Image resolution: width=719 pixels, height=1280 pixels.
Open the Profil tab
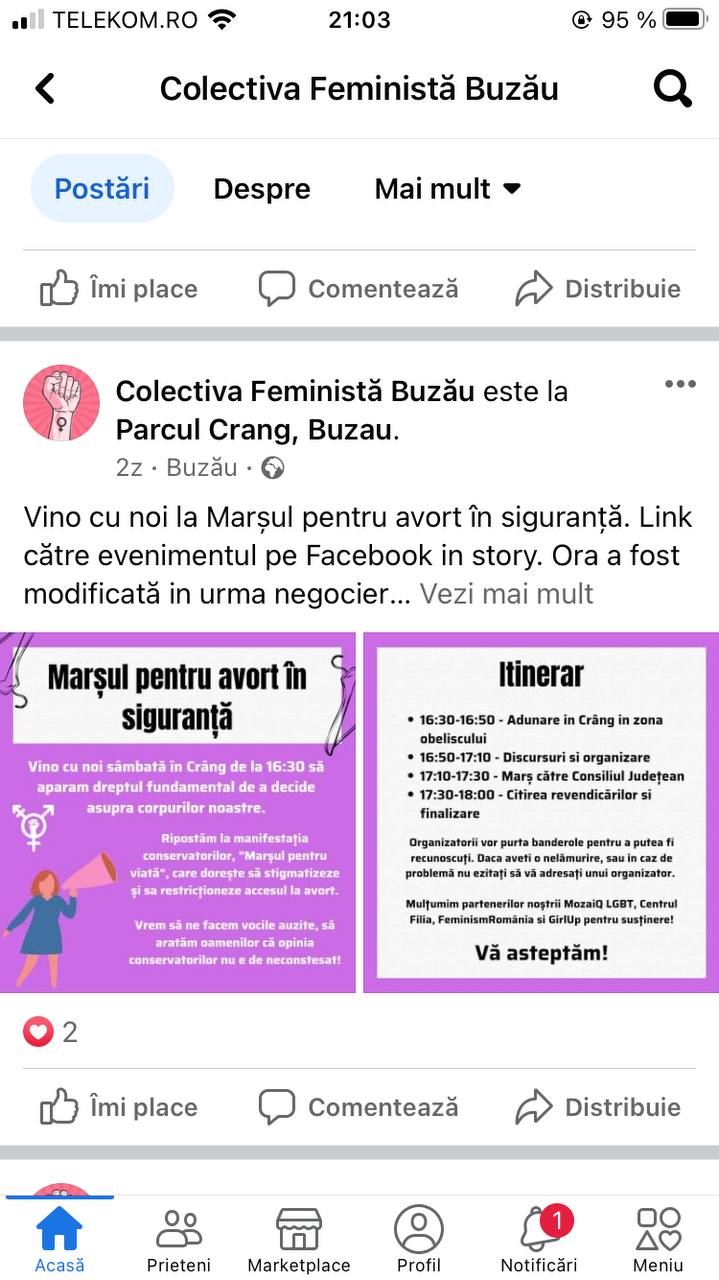[419, 1240]
